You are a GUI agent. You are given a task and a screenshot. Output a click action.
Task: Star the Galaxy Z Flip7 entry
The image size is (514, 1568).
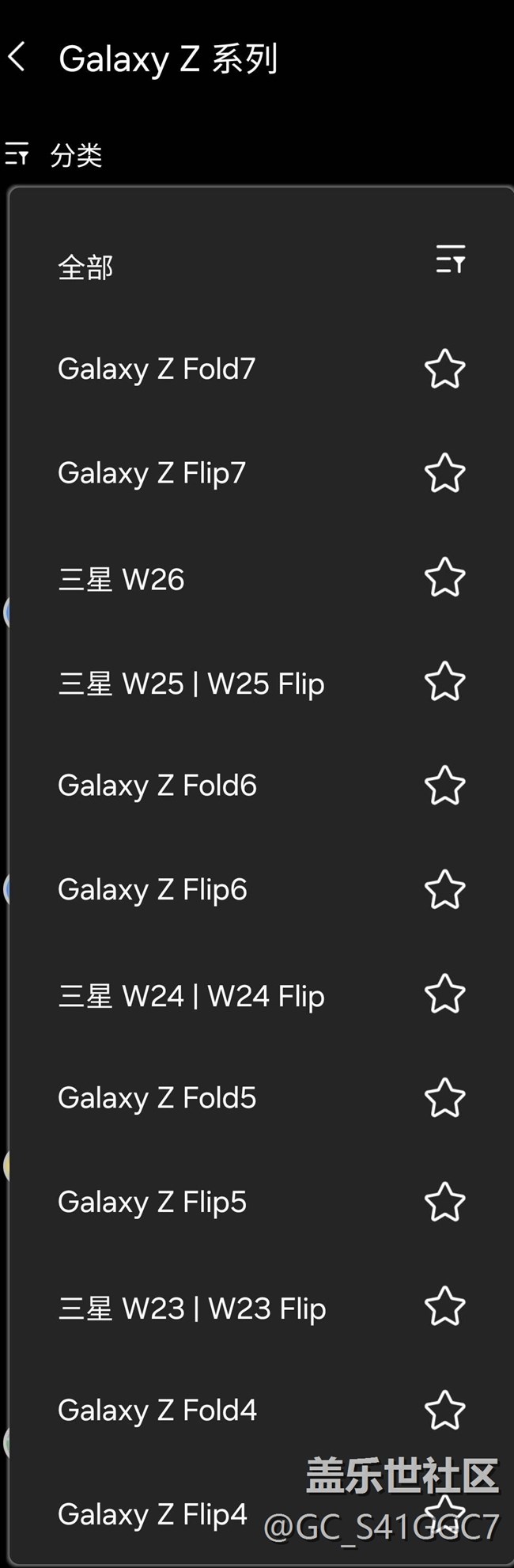pos(444,474)
